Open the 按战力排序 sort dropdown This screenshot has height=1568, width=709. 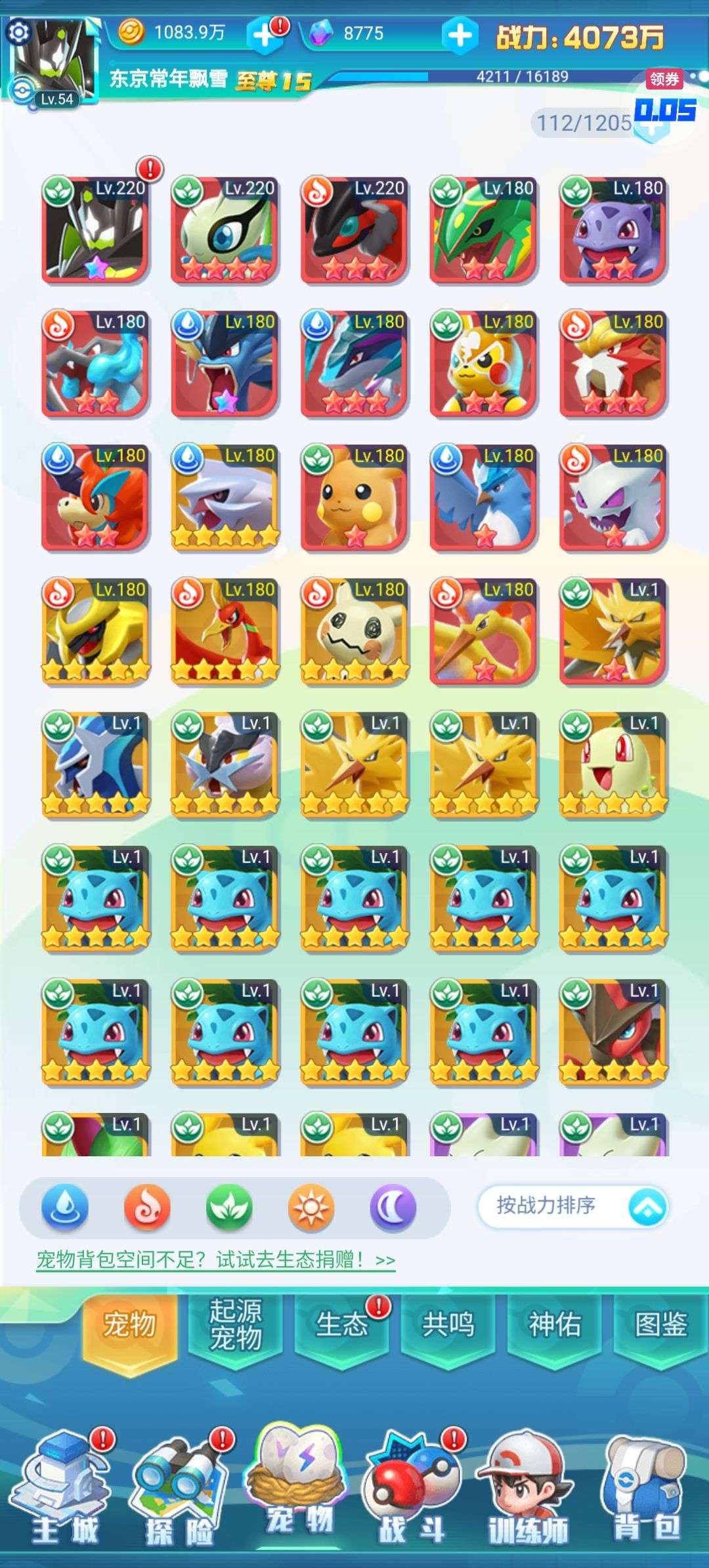click(572, 1206)
